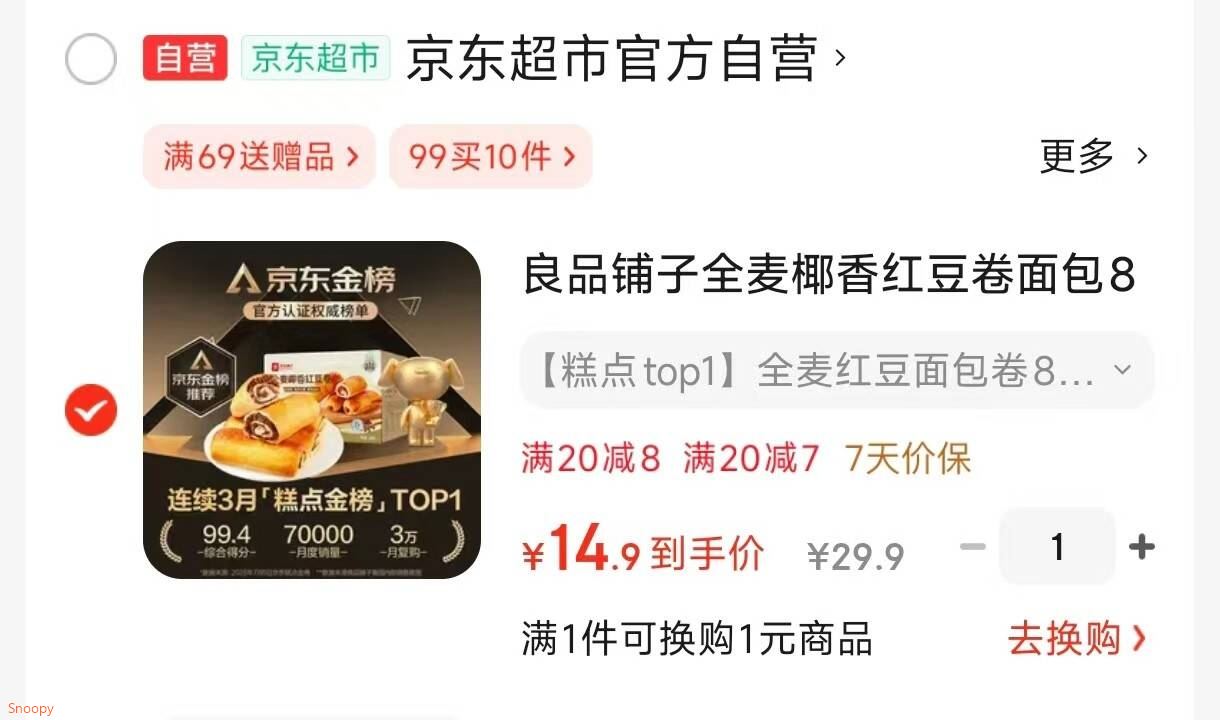
Task: Open the 99买10件 promotion chip
Action: point(491,156)
